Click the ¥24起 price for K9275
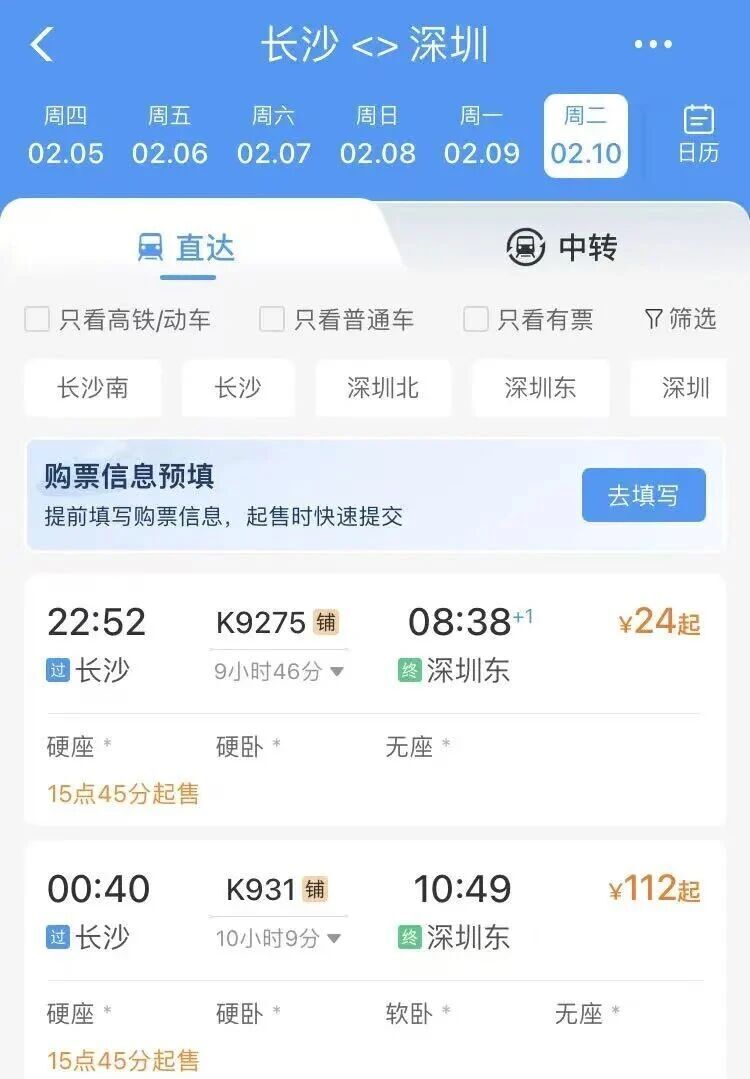 [x=659, y=622]
